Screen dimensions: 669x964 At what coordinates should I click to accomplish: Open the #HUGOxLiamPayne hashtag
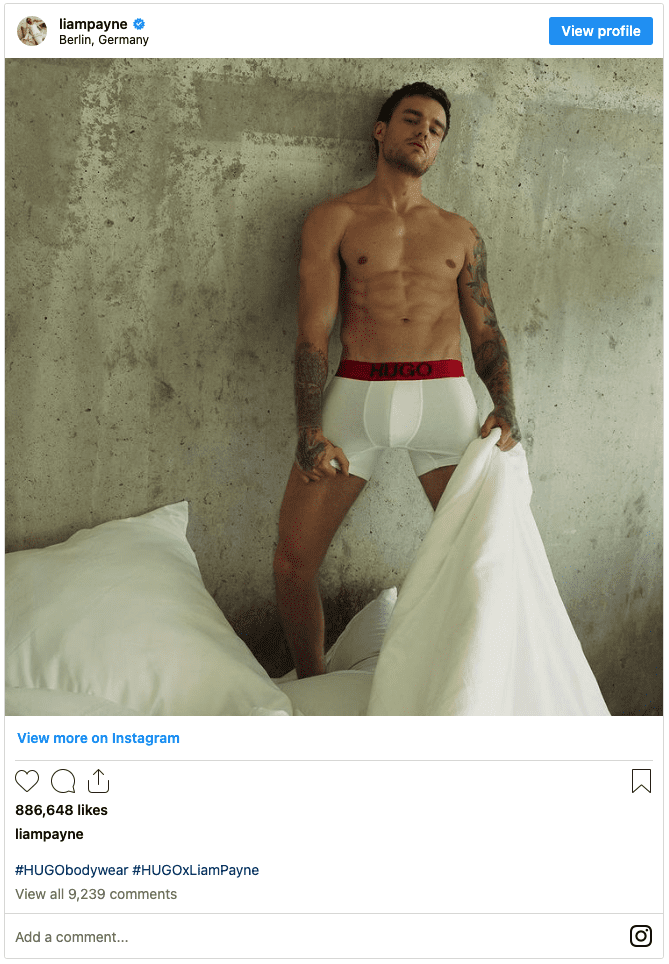pos(195,870)
